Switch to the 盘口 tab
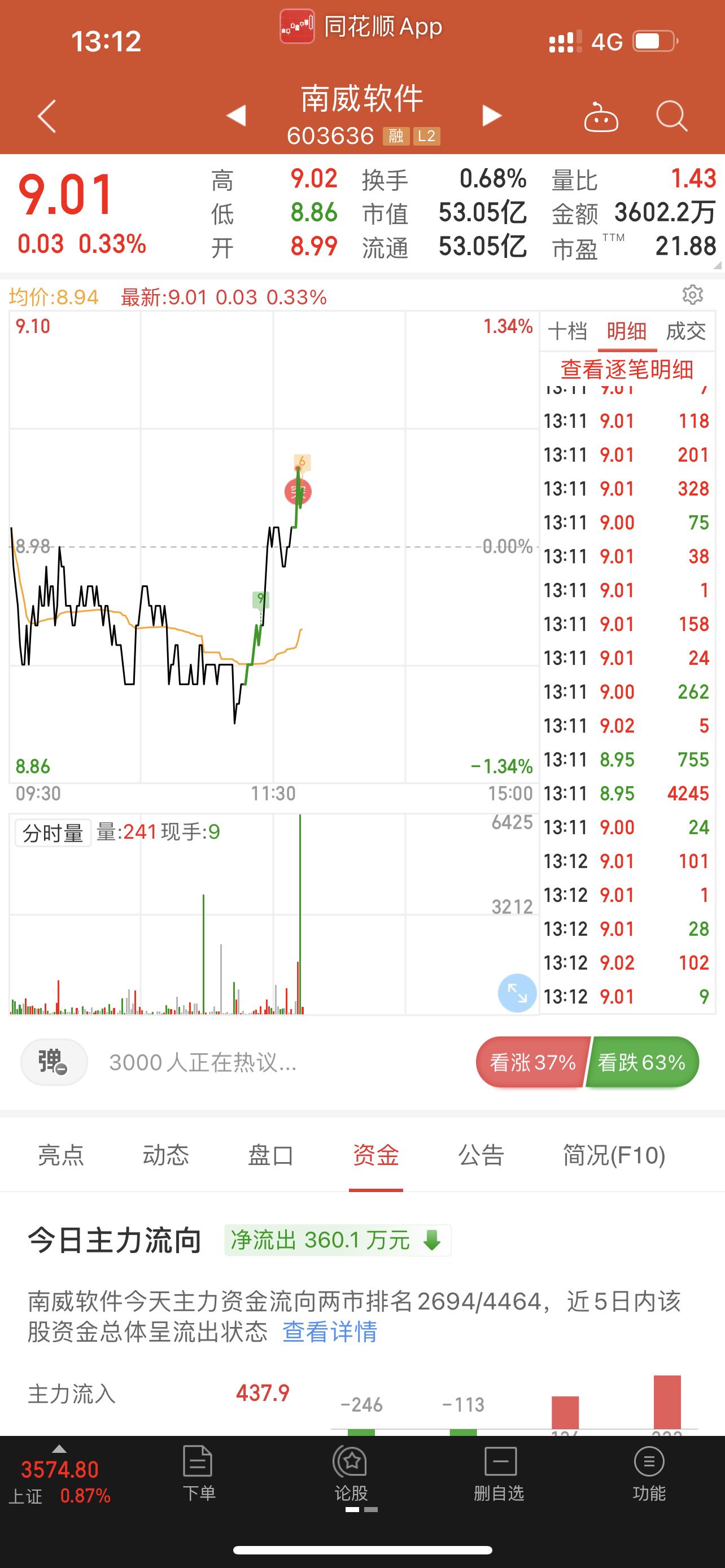725x1568 pixels. coord(271,1155)
